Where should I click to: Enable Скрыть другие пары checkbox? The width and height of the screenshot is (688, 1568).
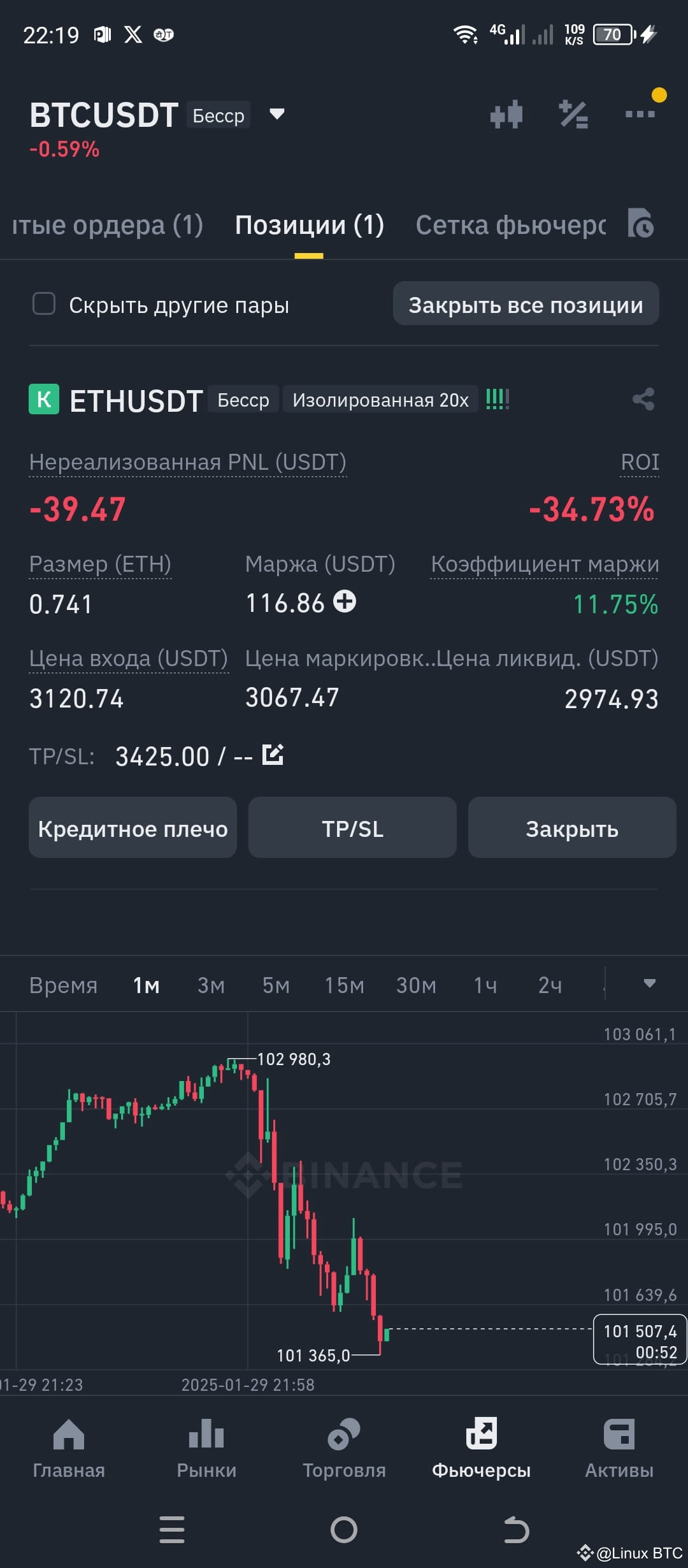pyautogui.click(x=43, y=304)
